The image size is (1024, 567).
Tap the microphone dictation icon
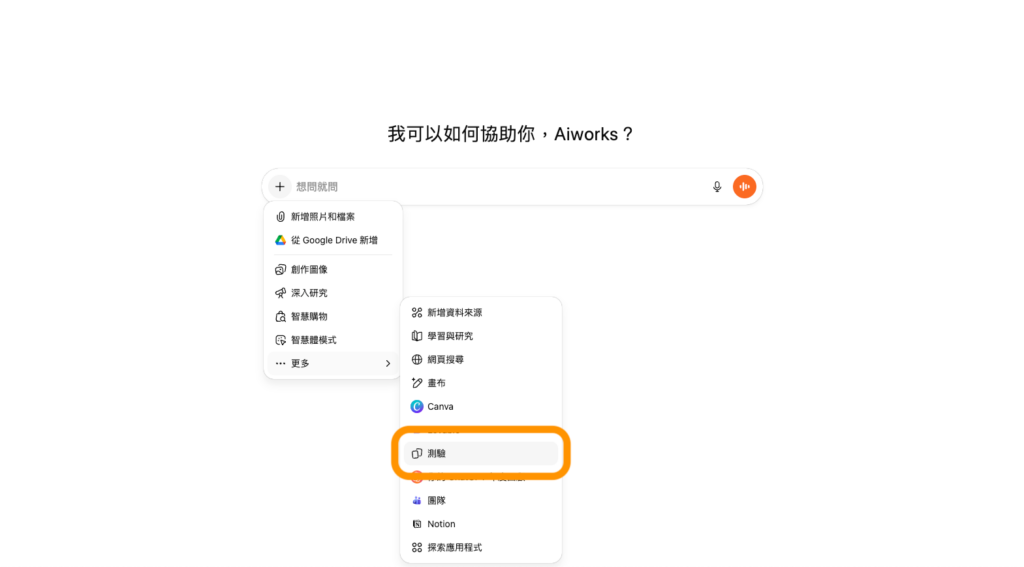[x=717, y=187]
